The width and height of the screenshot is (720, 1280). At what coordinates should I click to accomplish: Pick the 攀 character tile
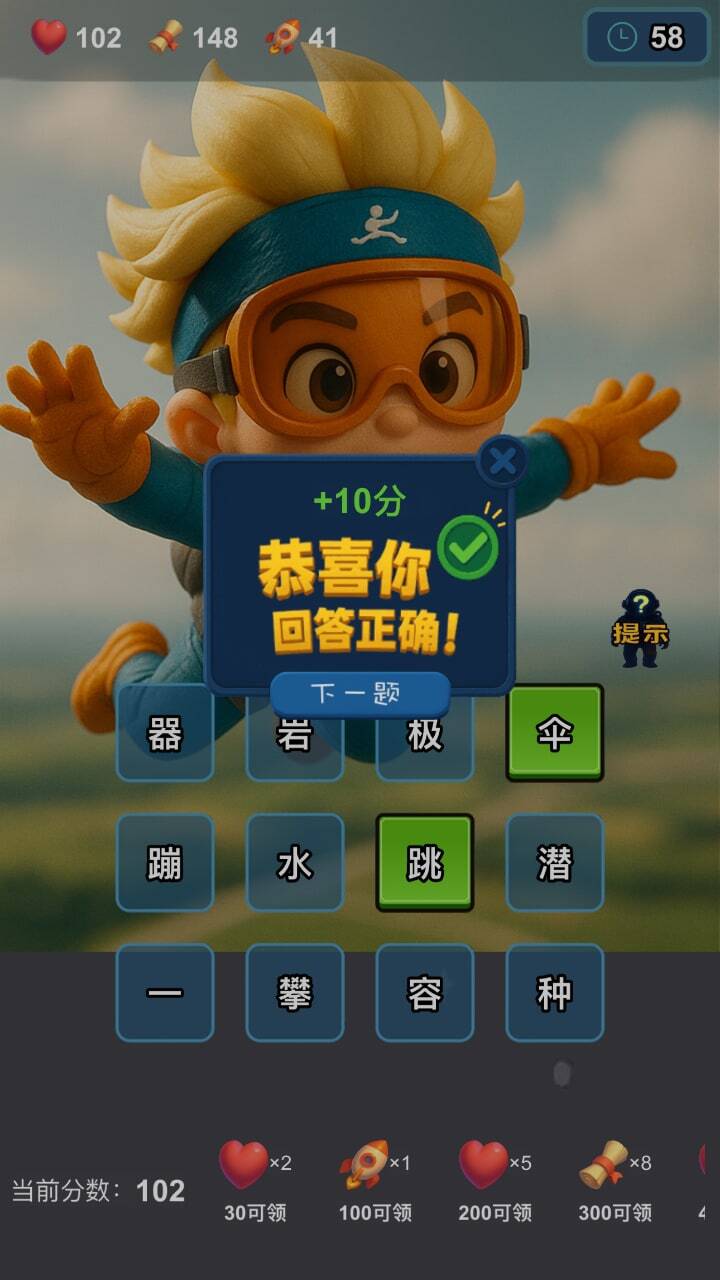coord(295,993)
